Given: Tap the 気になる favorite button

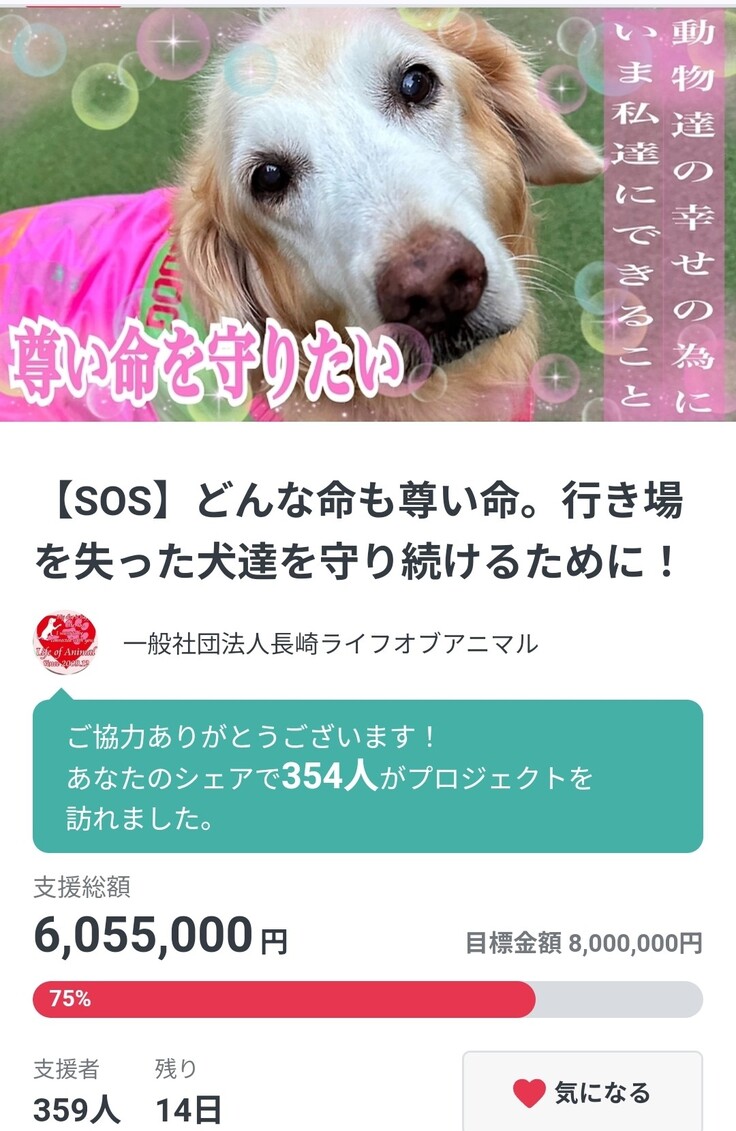Looking at the screenshot, I should click(x=582, y=1092).
